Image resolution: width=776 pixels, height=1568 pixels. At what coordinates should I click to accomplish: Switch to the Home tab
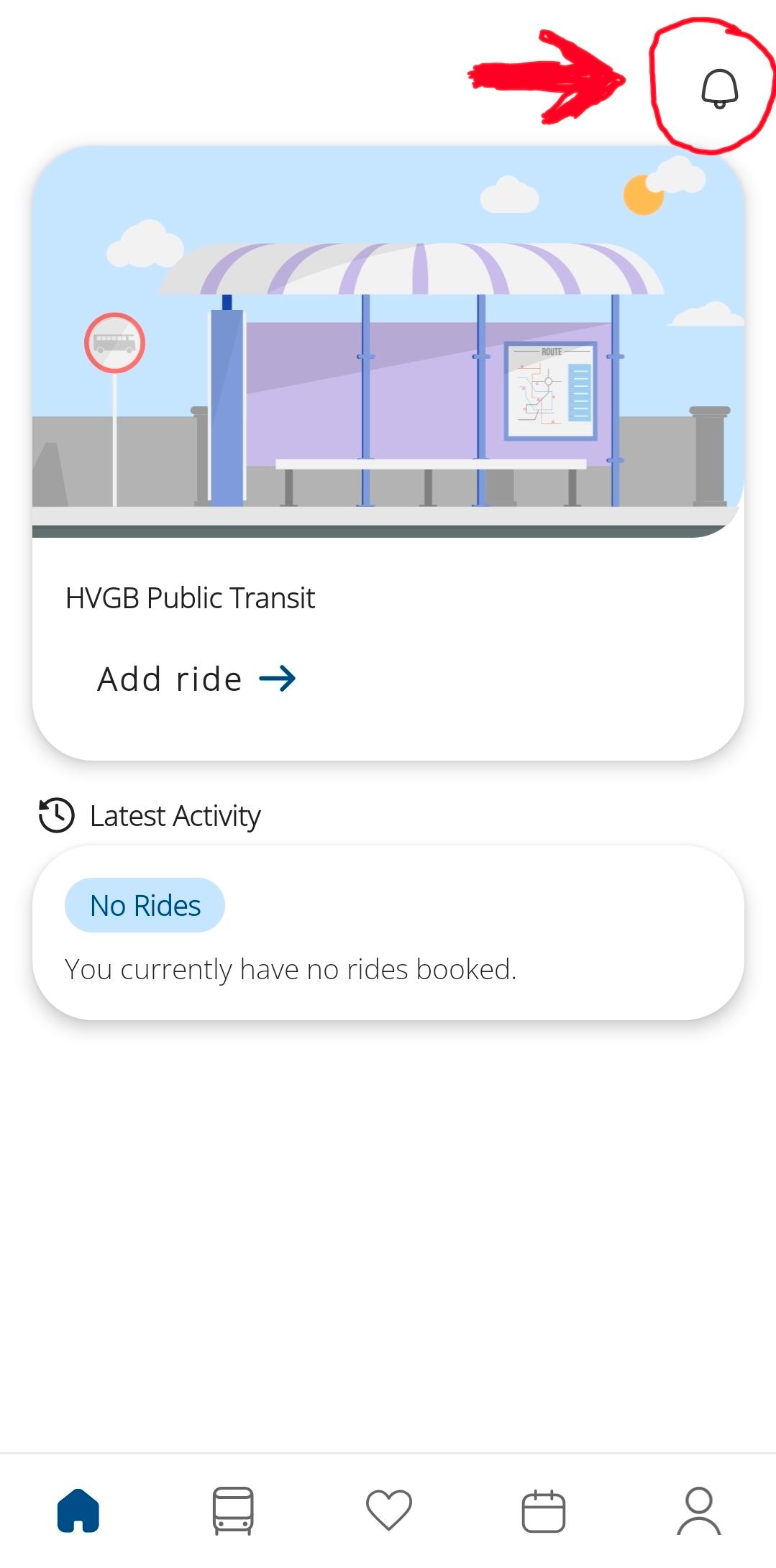[78, 1510]
